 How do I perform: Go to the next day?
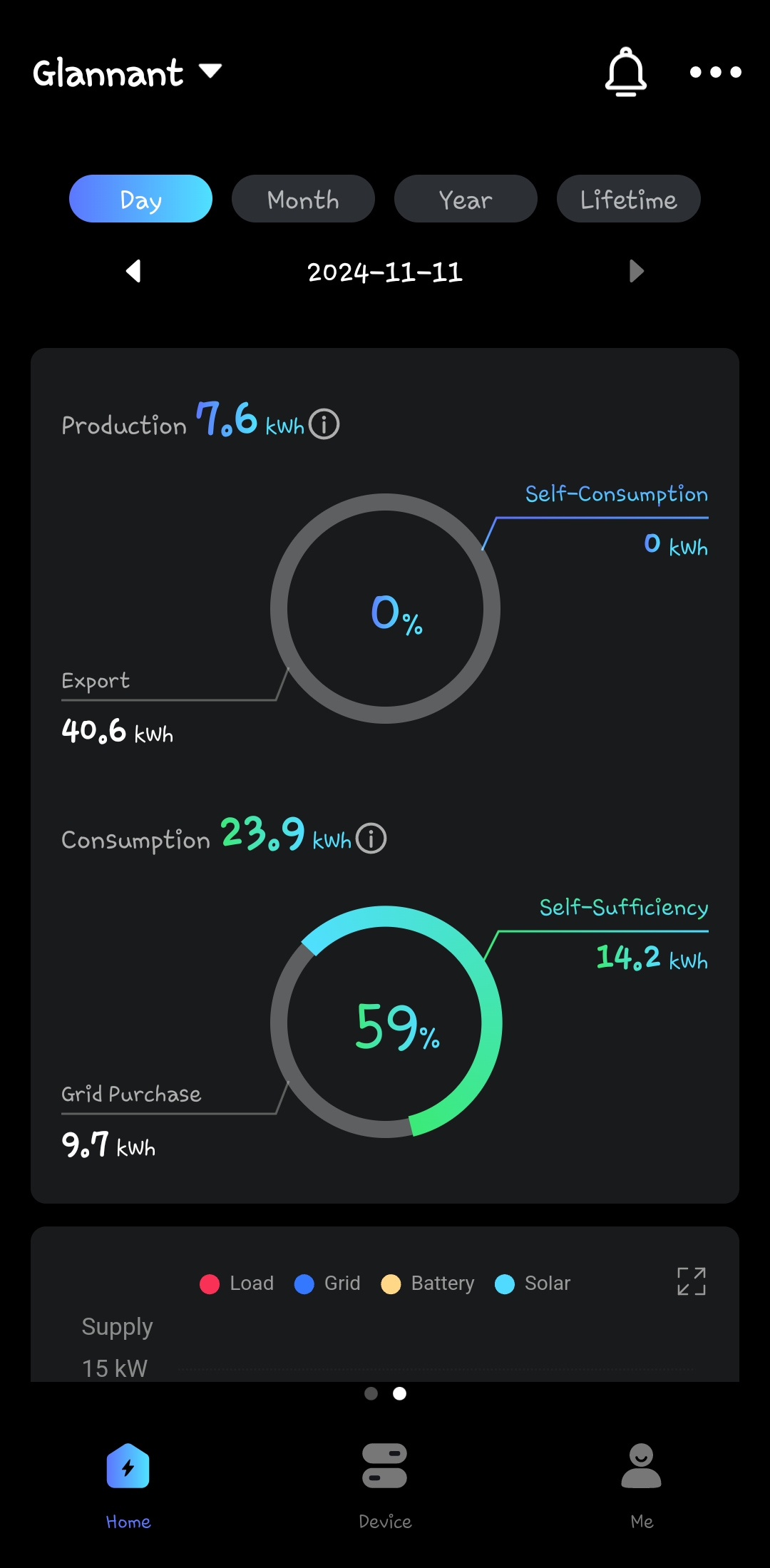[x=636, y=271]
